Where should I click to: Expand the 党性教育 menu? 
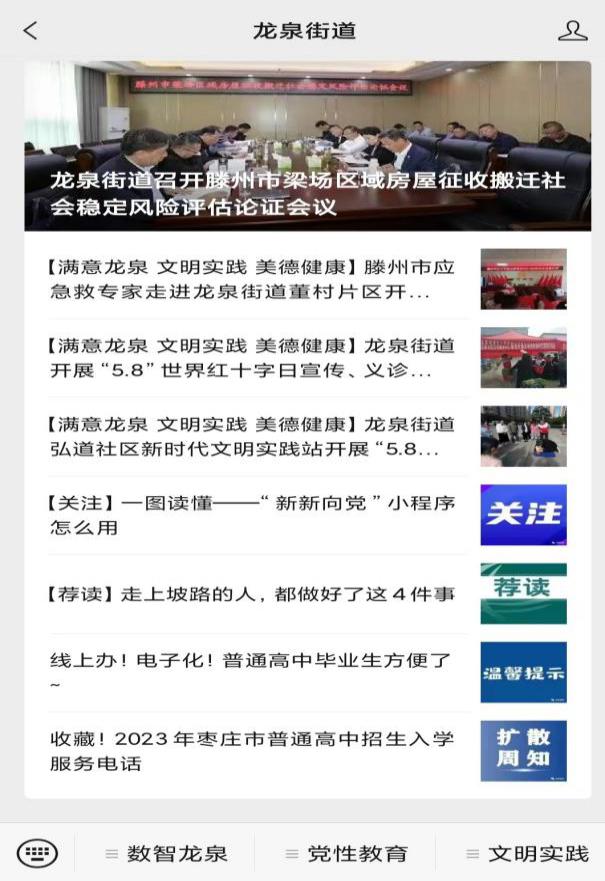tap(346, 854)
